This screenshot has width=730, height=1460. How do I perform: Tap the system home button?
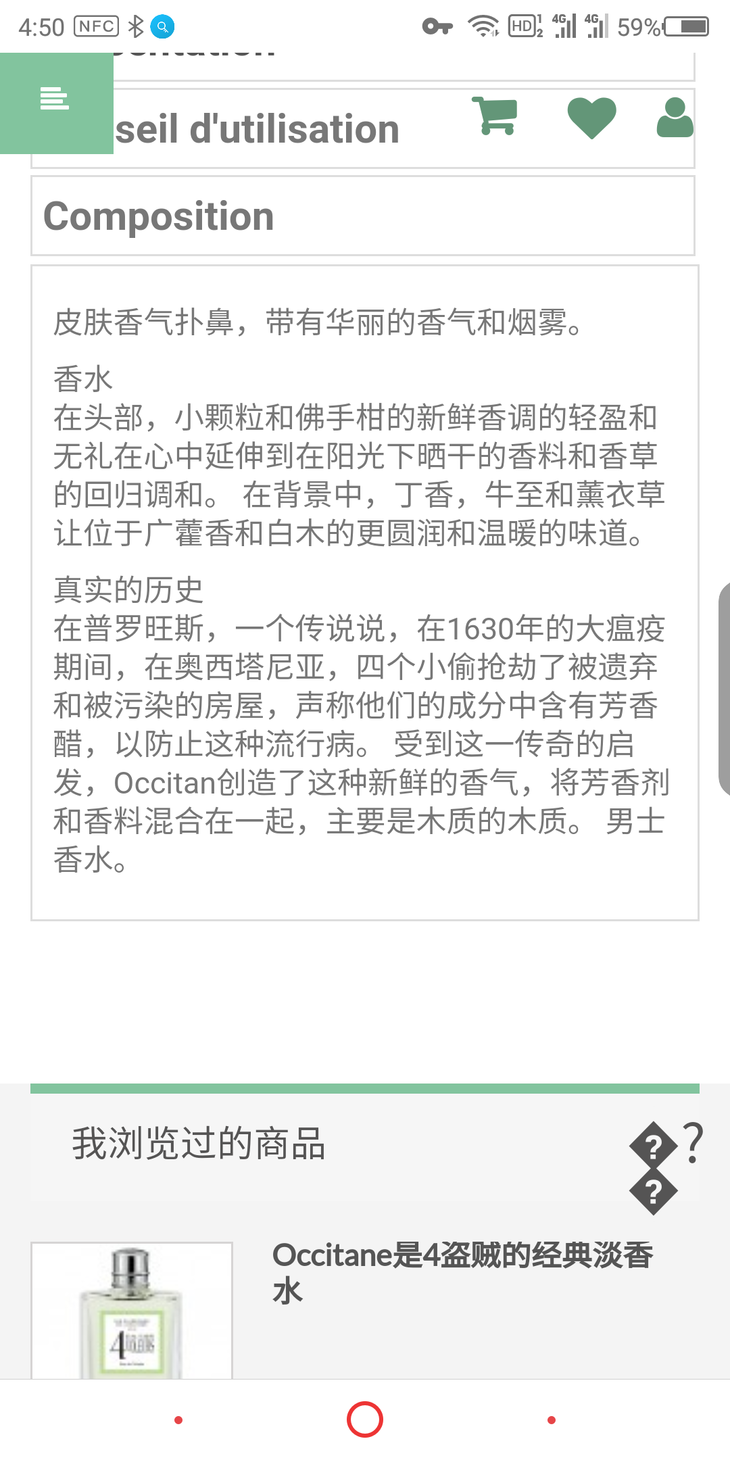click(365, 1419)
